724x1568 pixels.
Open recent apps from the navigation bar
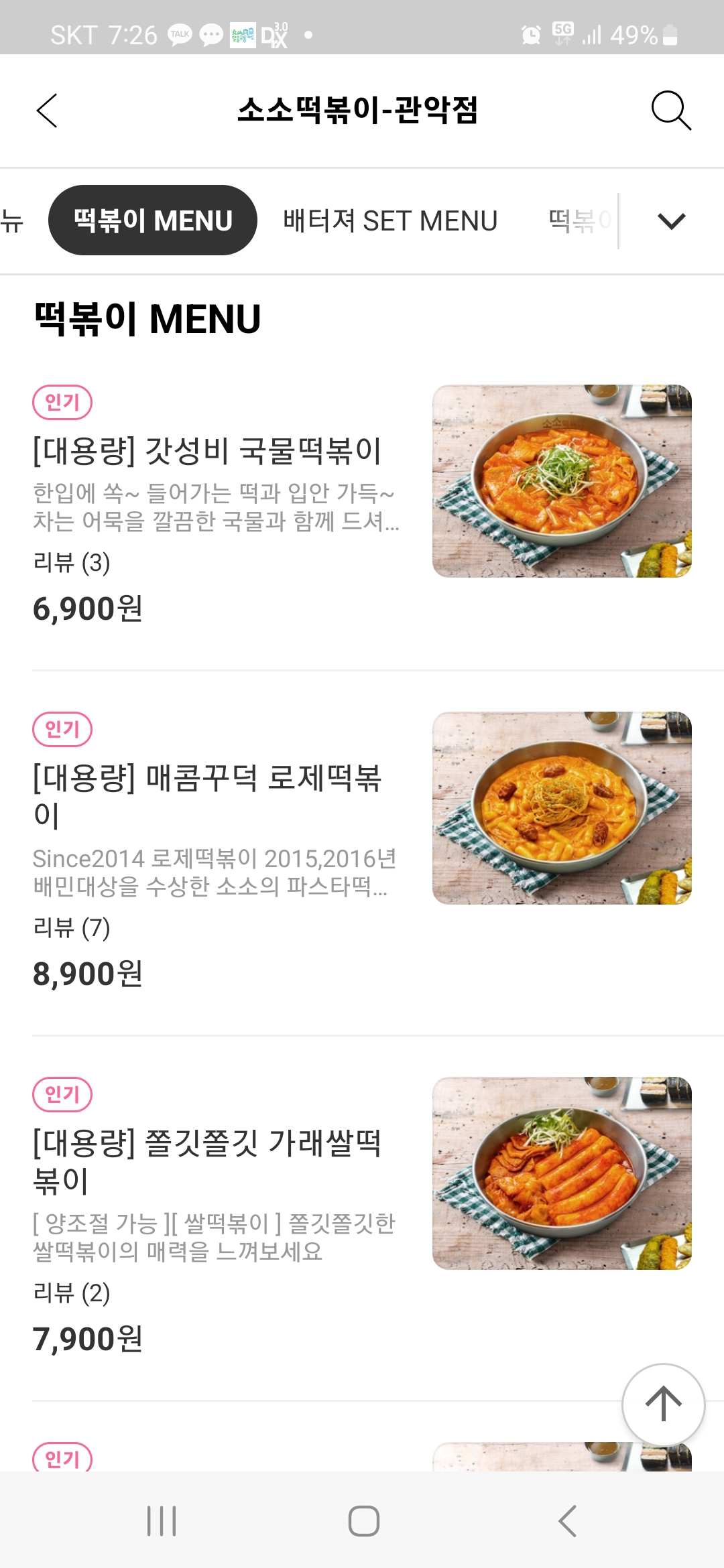pos(162,1520)
